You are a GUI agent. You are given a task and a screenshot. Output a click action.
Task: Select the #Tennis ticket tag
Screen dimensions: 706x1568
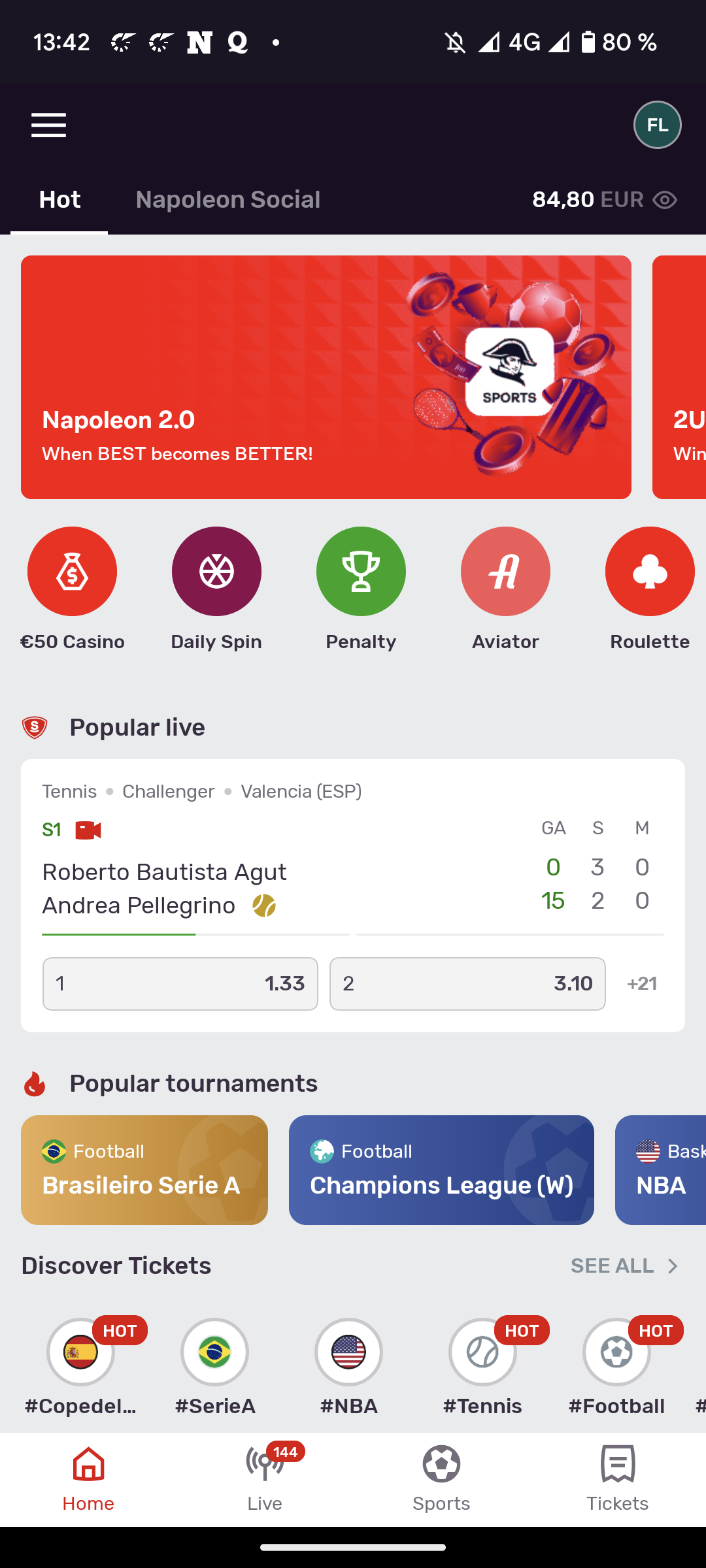coord(482,1365)
